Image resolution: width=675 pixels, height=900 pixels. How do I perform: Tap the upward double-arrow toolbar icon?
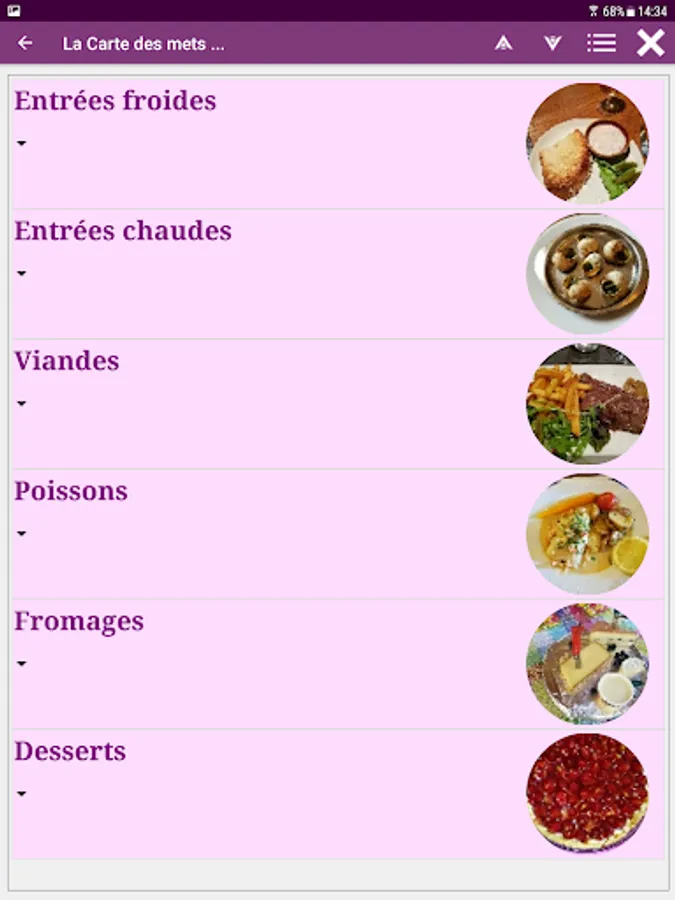coord(504,43)
